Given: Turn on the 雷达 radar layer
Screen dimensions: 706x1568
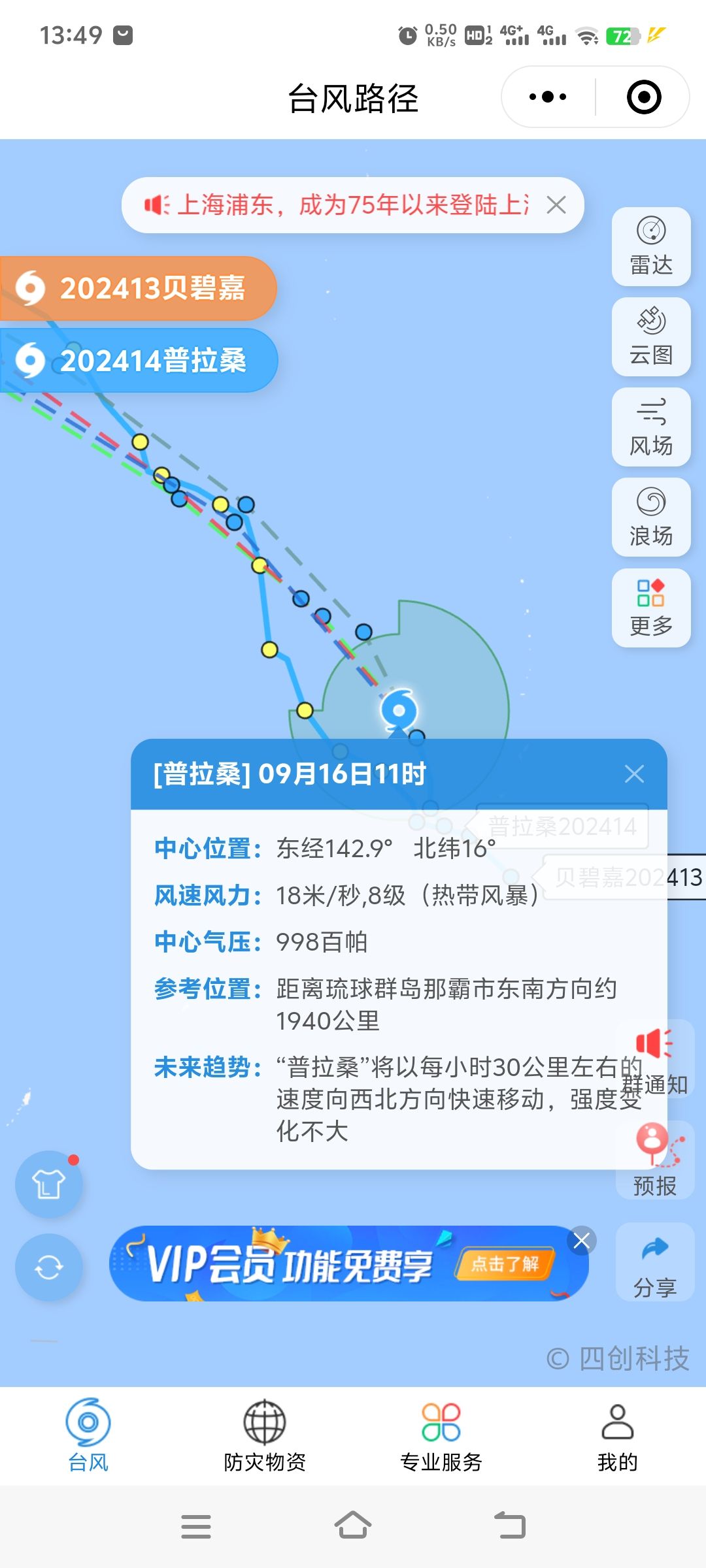Looking at the screenshot, I should [x=651, y=247].
